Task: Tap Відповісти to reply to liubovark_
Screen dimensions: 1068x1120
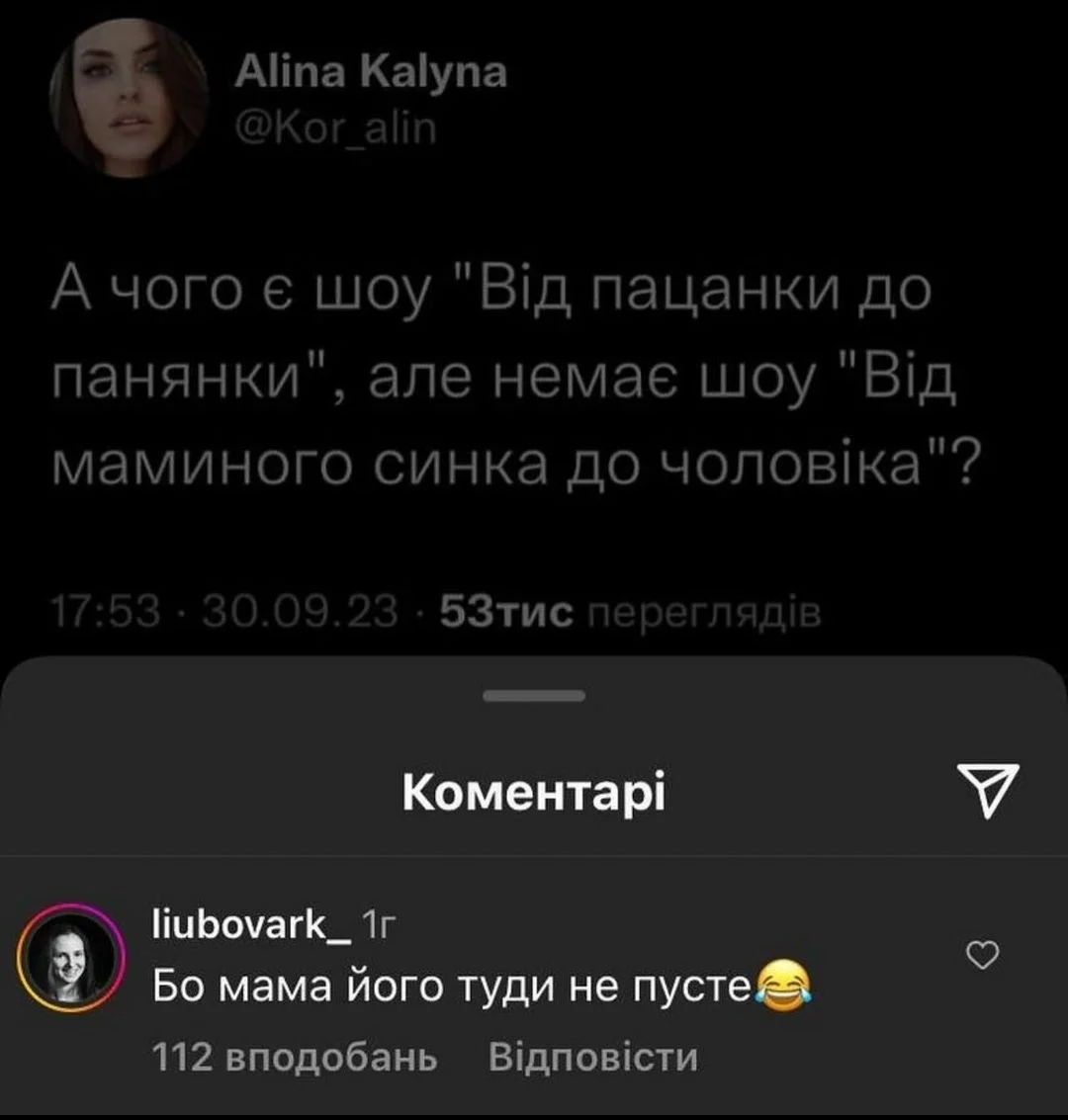Action: point(593,1058)
